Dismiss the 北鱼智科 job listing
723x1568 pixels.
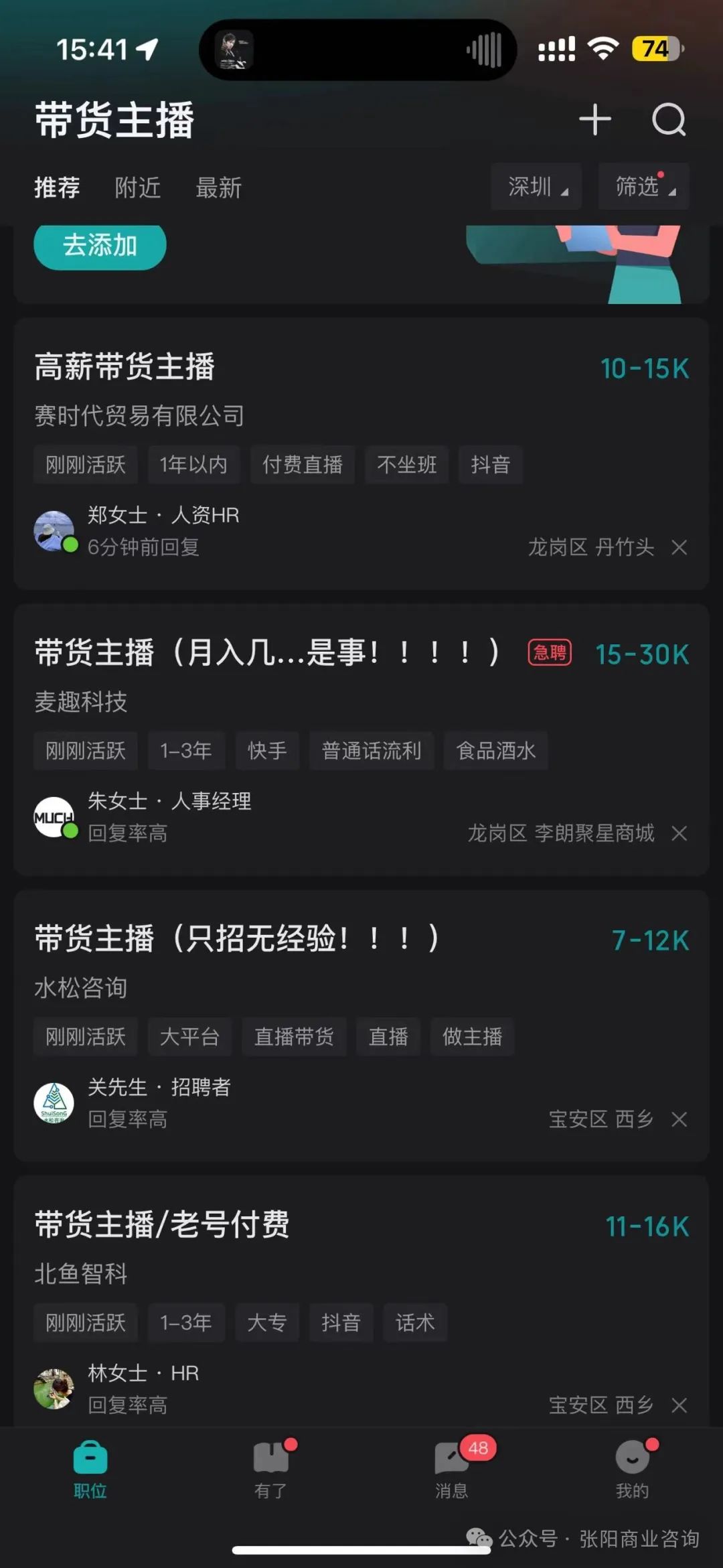[679, 1405]
